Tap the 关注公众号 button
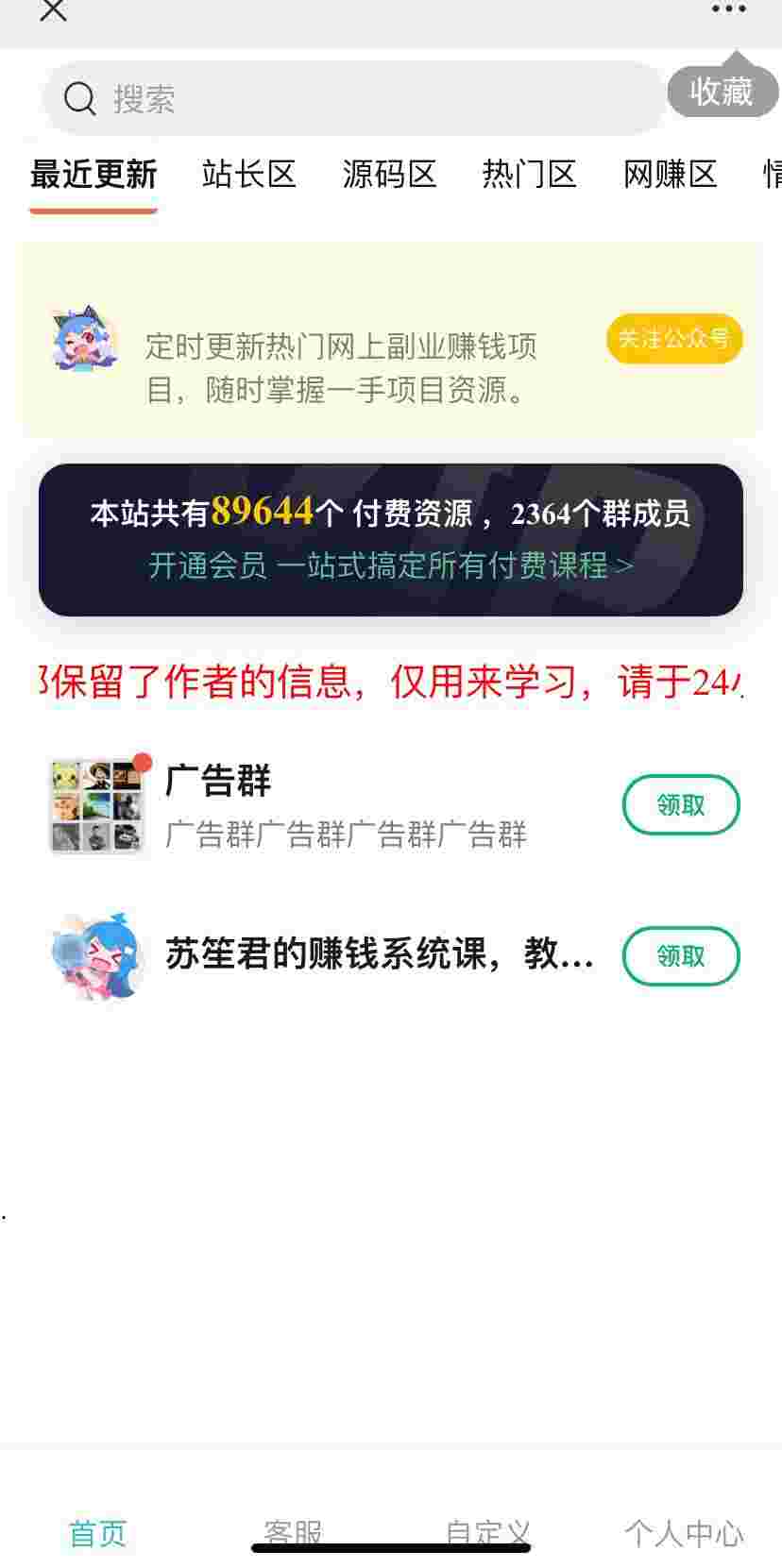Viewport: 782px width, 1568px height. [x=674, y=339]
